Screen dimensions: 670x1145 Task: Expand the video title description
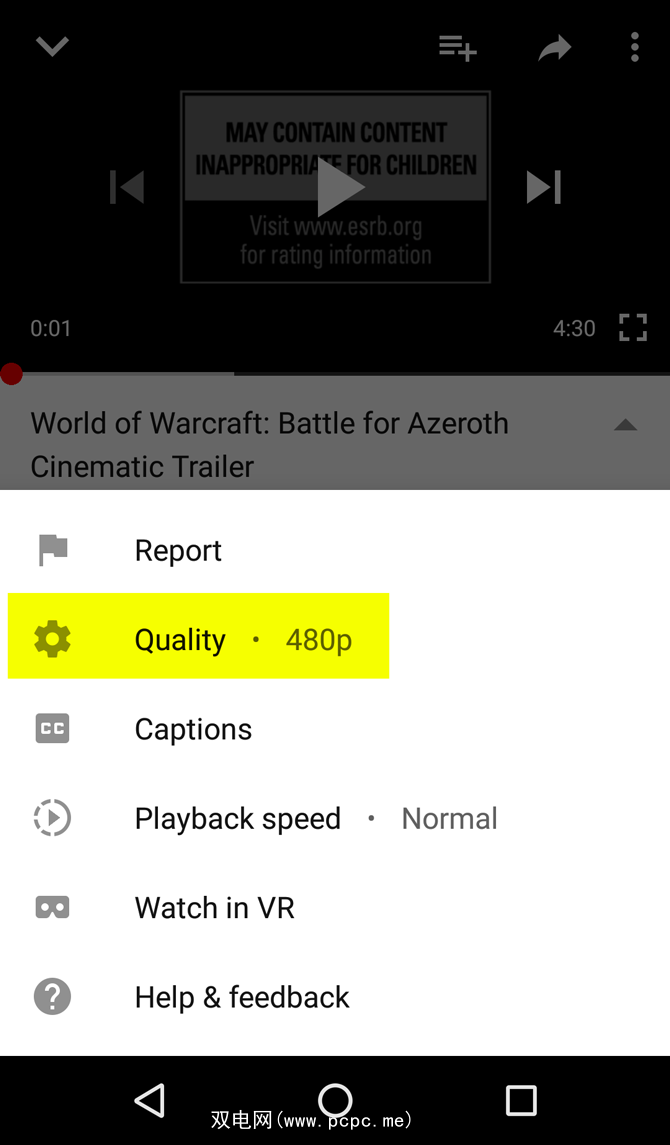tap(625, 425)
